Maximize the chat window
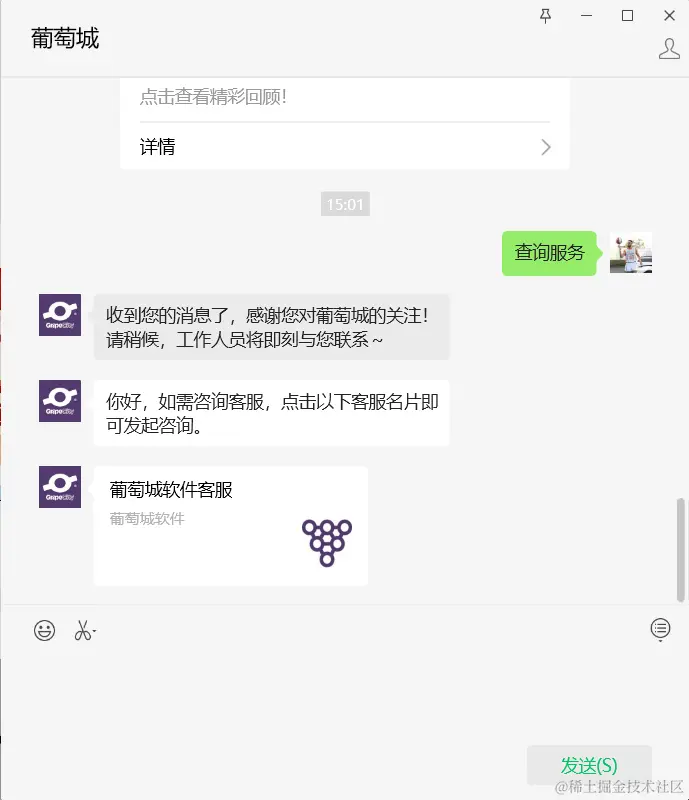Screen dimensions: 689x800 628,15
